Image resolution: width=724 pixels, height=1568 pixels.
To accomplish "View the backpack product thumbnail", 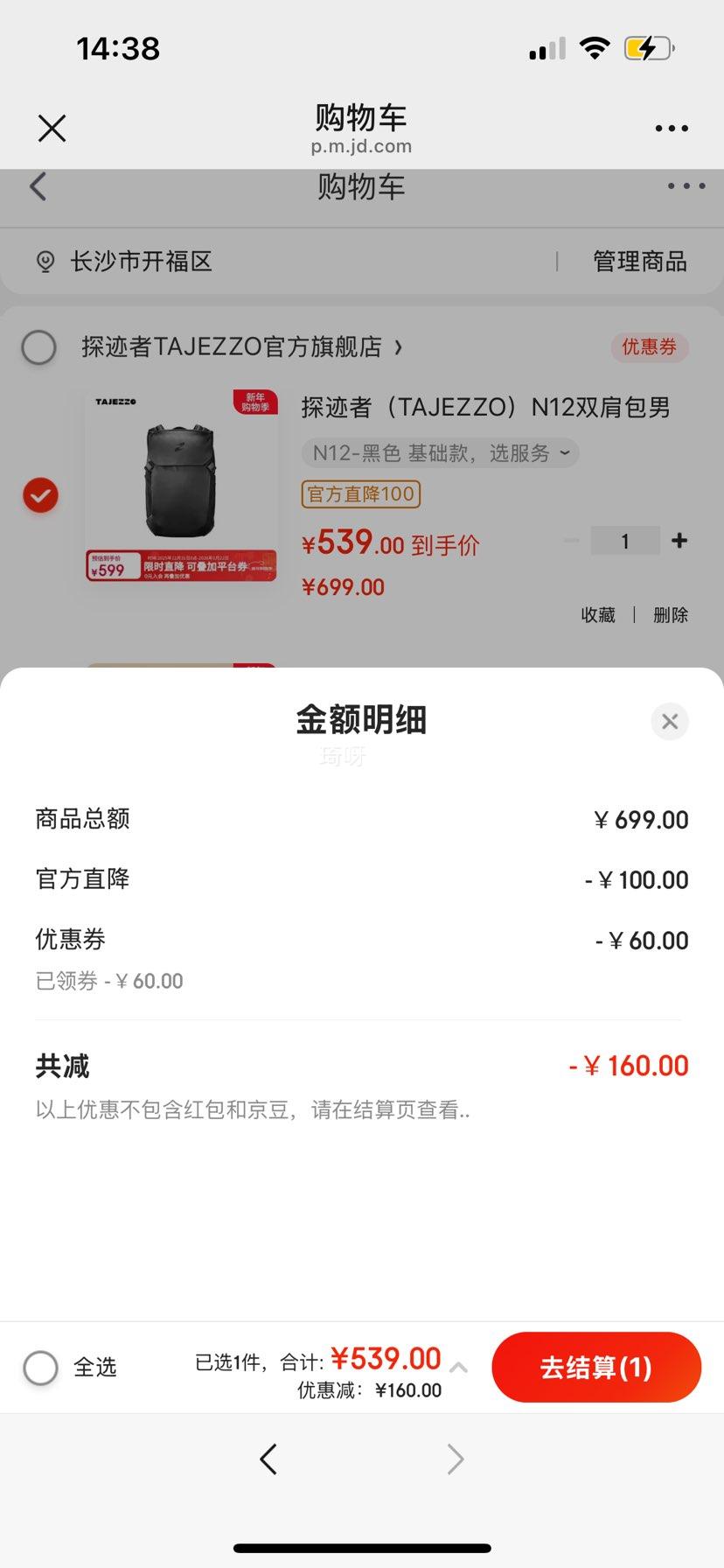I will pos(179,493).
